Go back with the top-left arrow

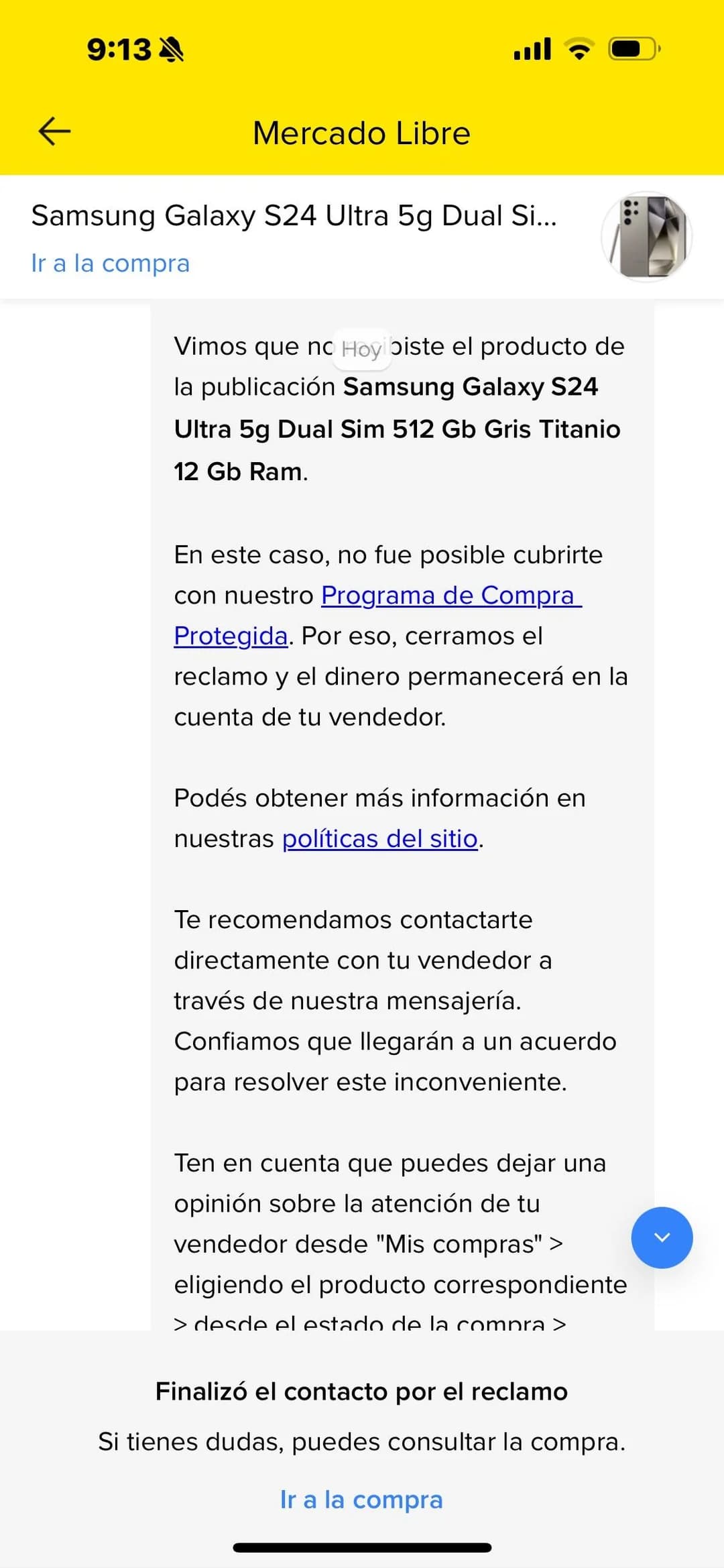point(54,131)
